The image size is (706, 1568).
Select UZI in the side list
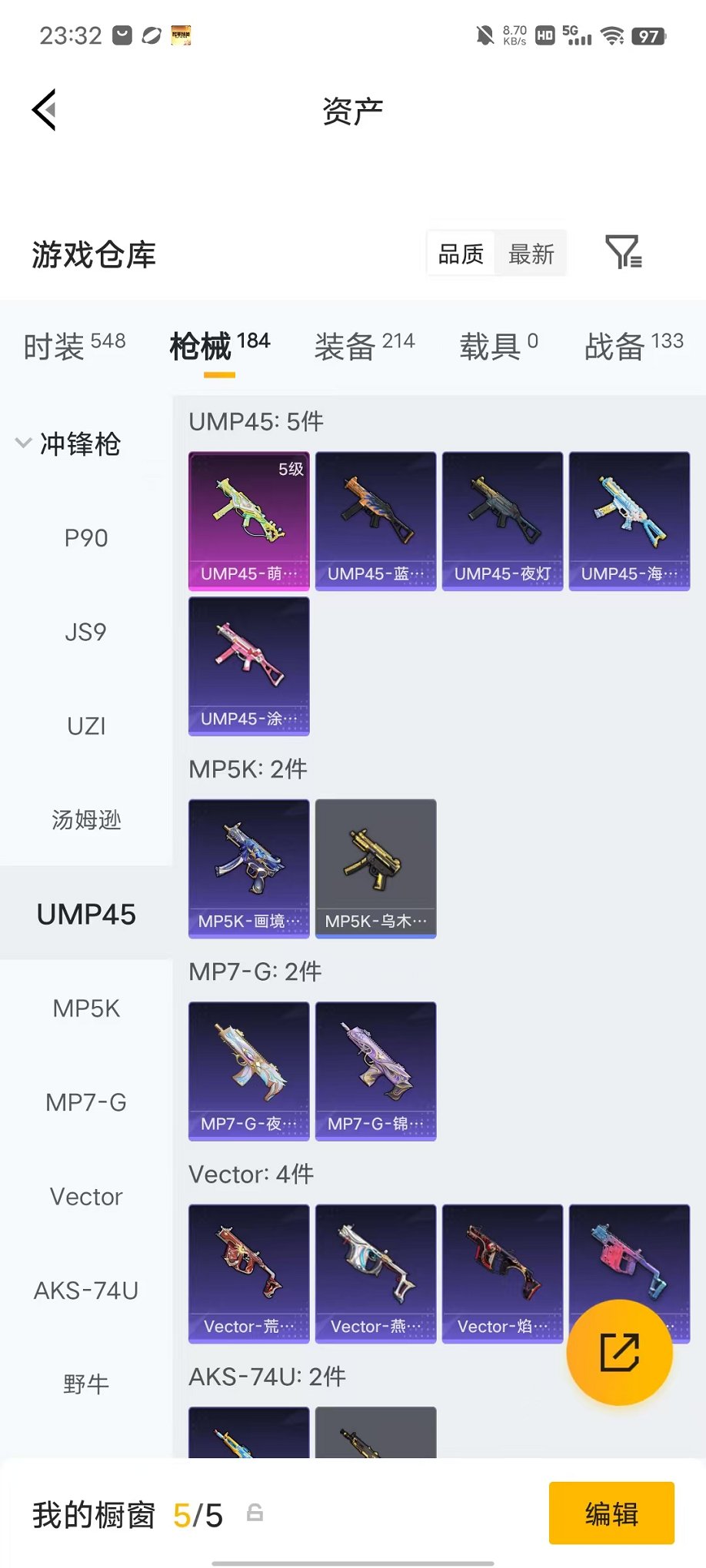86,726
